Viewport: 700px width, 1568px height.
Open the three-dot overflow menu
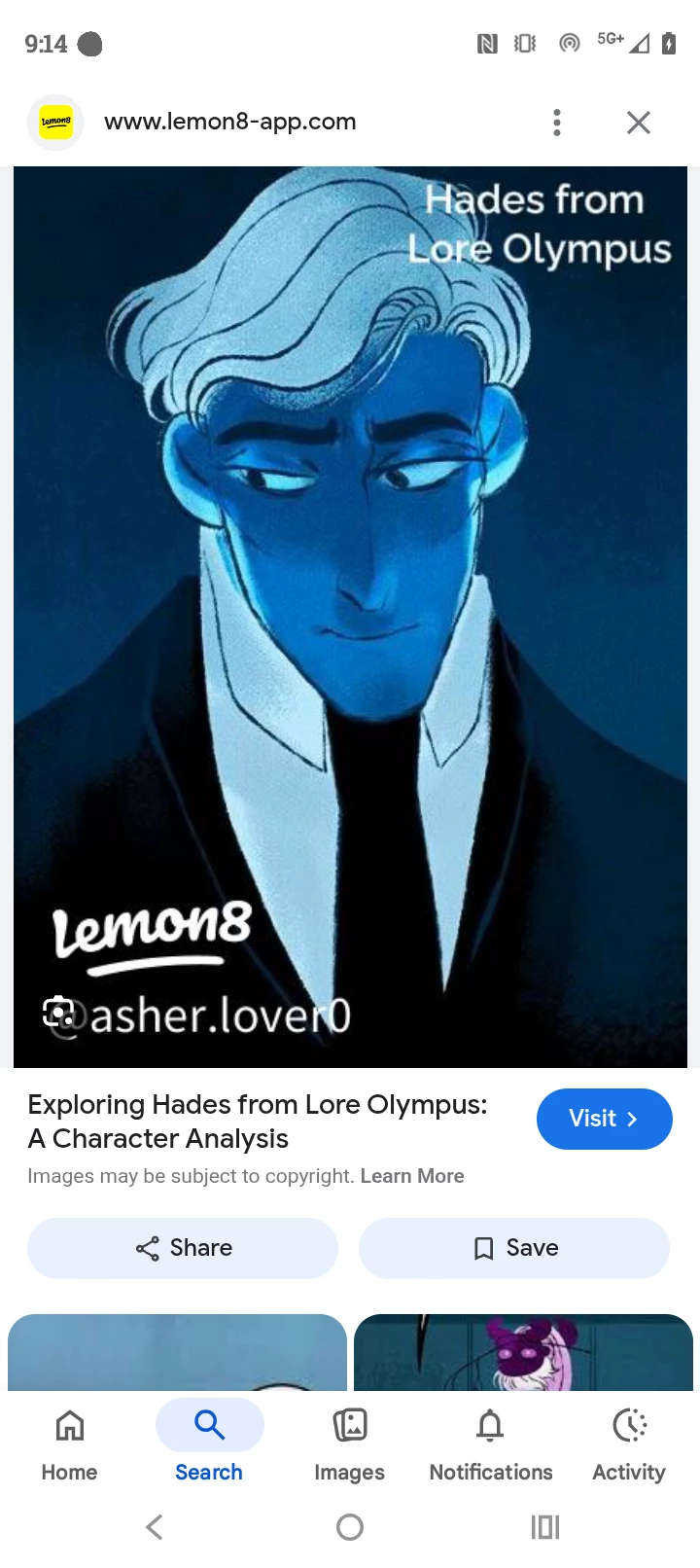pos(557,123)
